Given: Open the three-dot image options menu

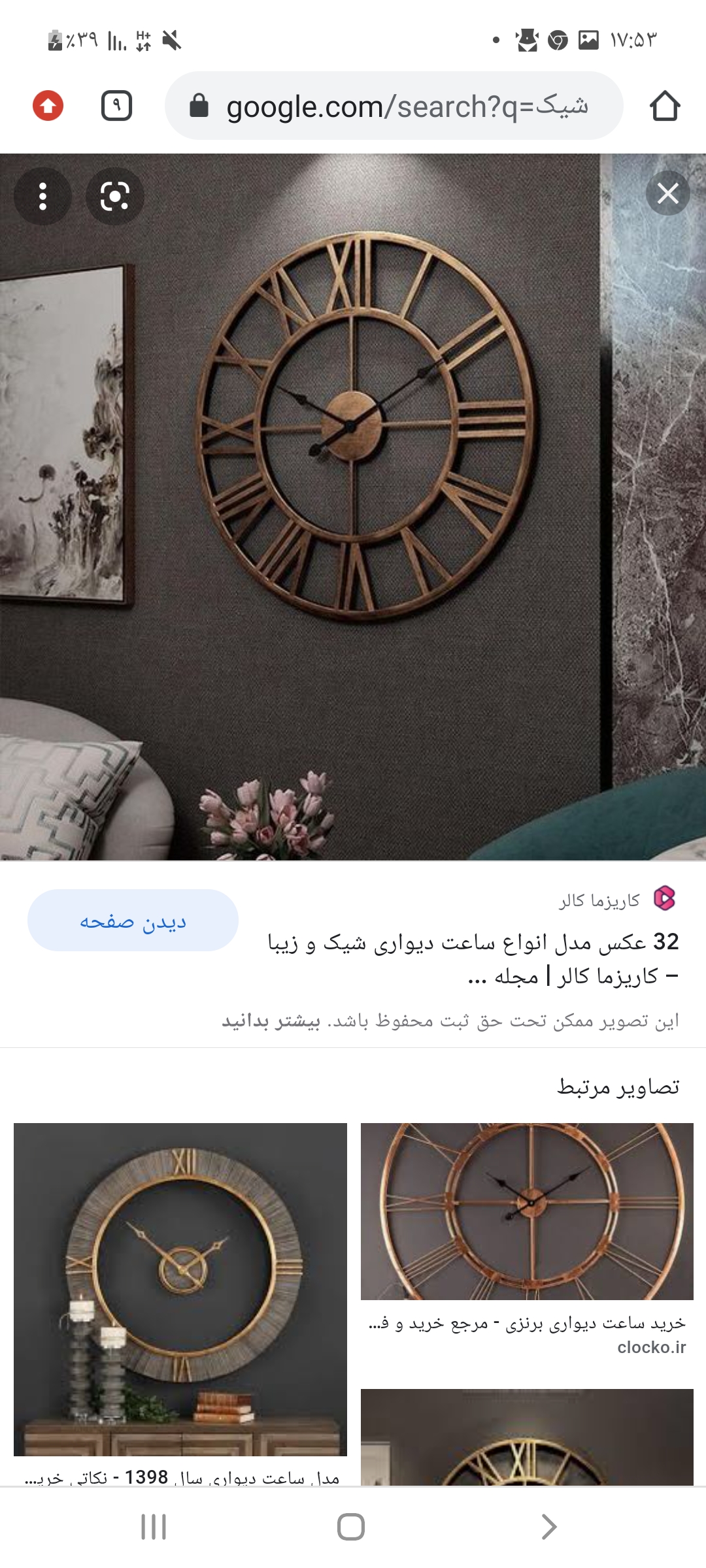Looking at the screenshot, I should pyautogui.click(x=43, y=196).
